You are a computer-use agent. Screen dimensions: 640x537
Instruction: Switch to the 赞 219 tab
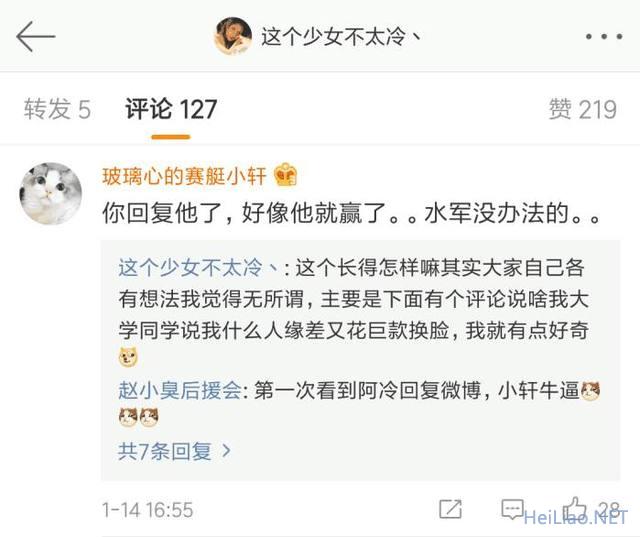tap(582, 109)
